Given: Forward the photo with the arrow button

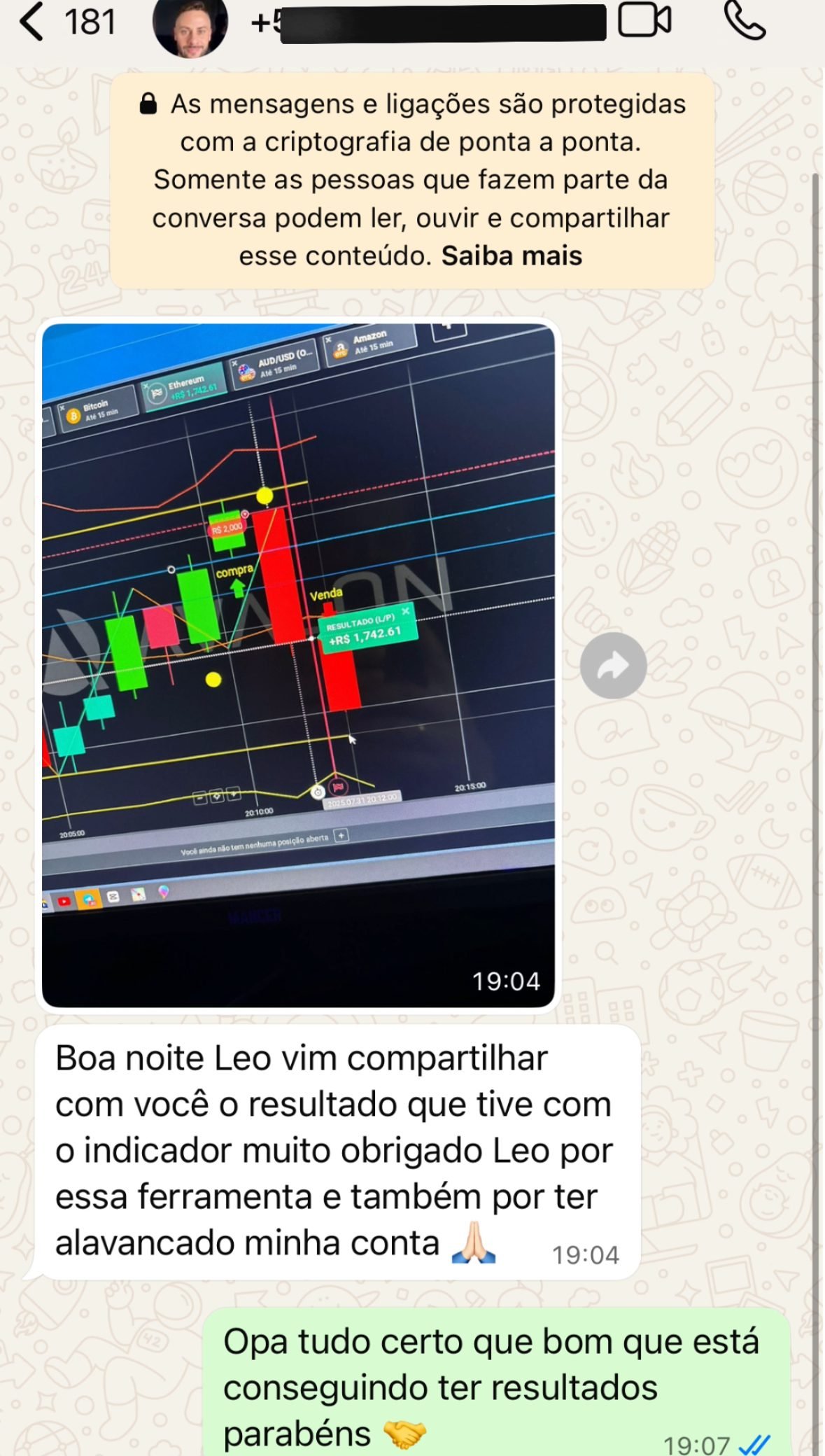Looking at the screenshot, I should coord(613,666).
